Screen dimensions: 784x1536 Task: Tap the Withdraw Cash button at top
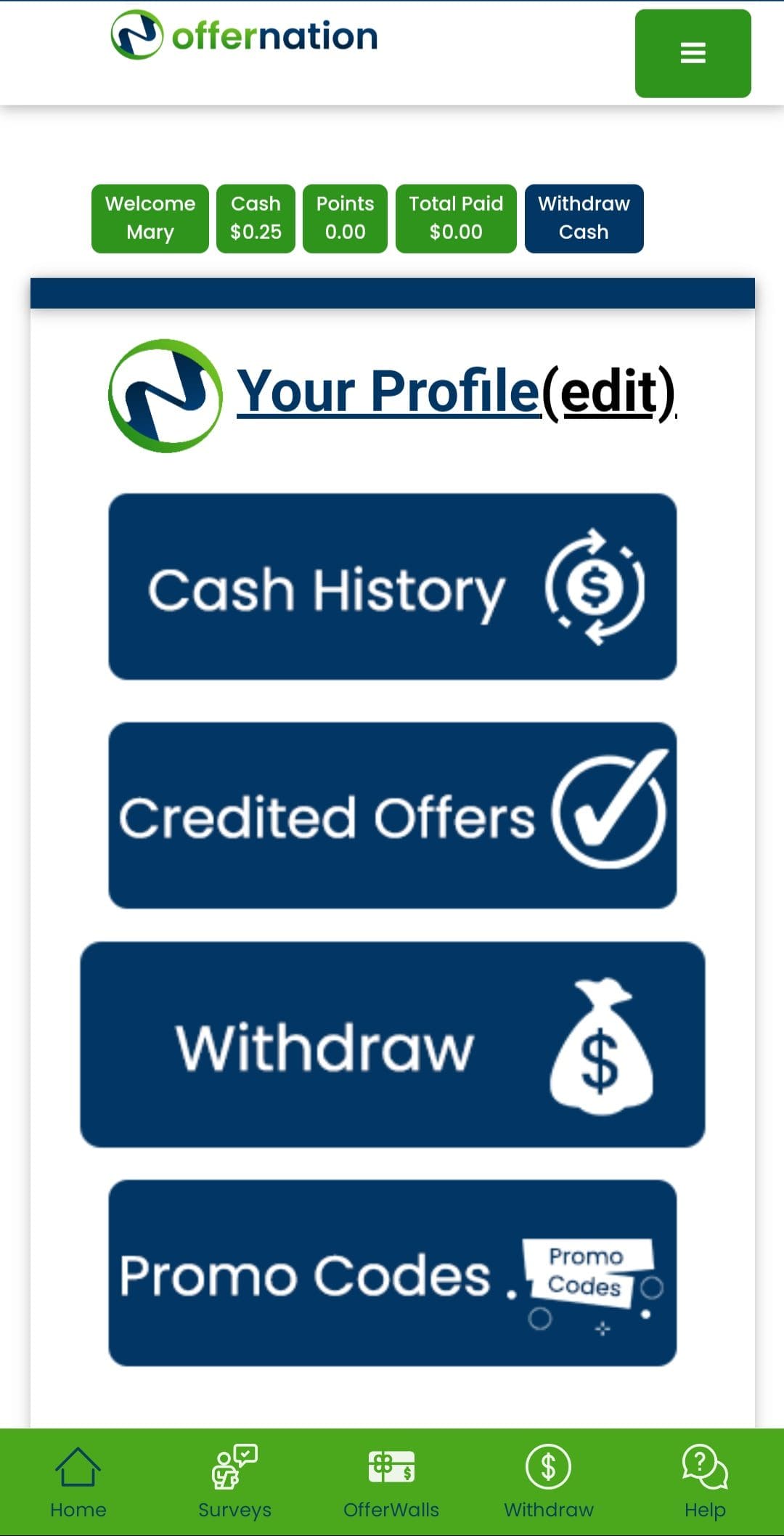(584, 218)
